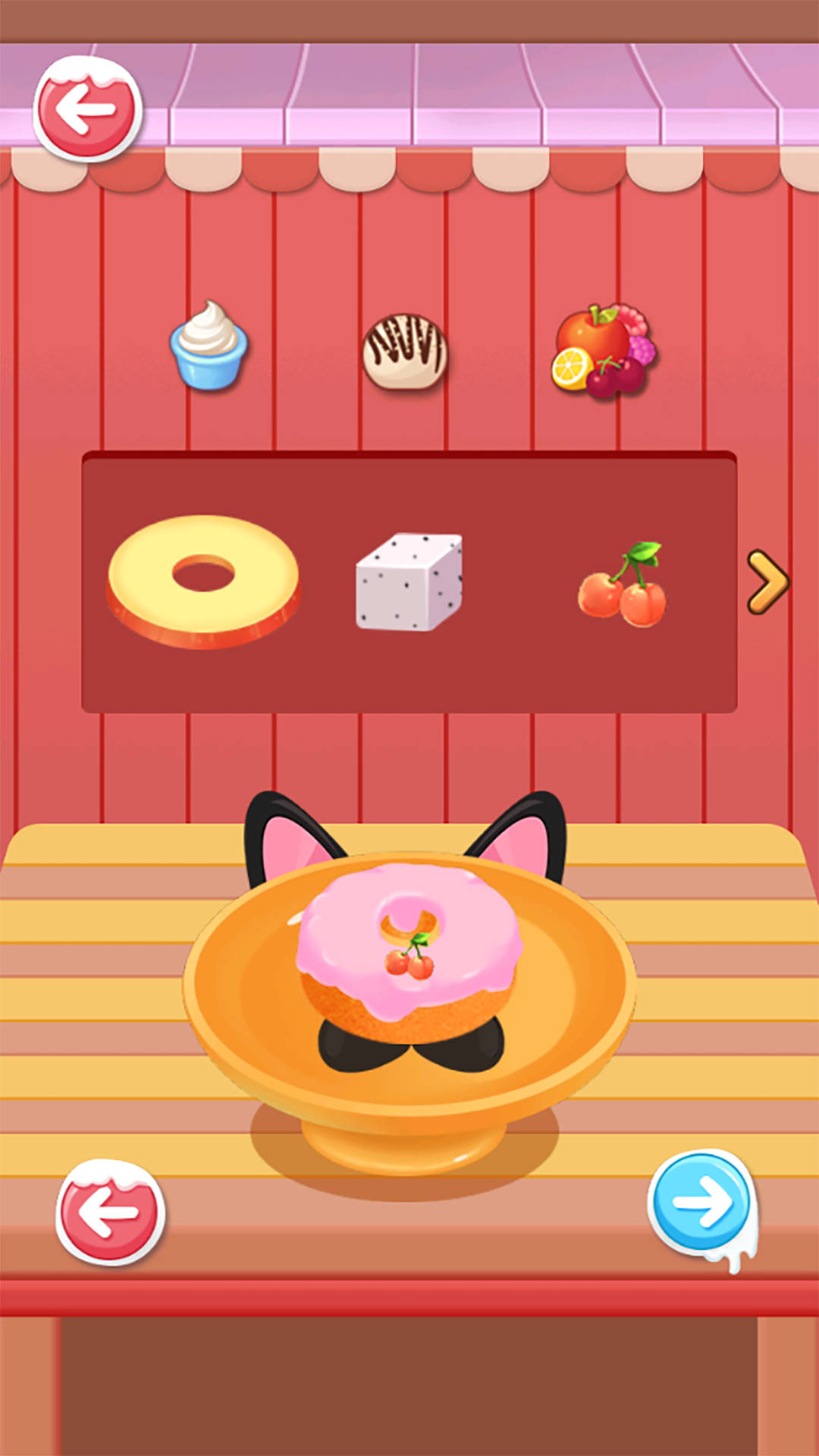Select the whipped cream cupcake category
This screenshot has width=819, height=1456.
[x=209, y=346]
